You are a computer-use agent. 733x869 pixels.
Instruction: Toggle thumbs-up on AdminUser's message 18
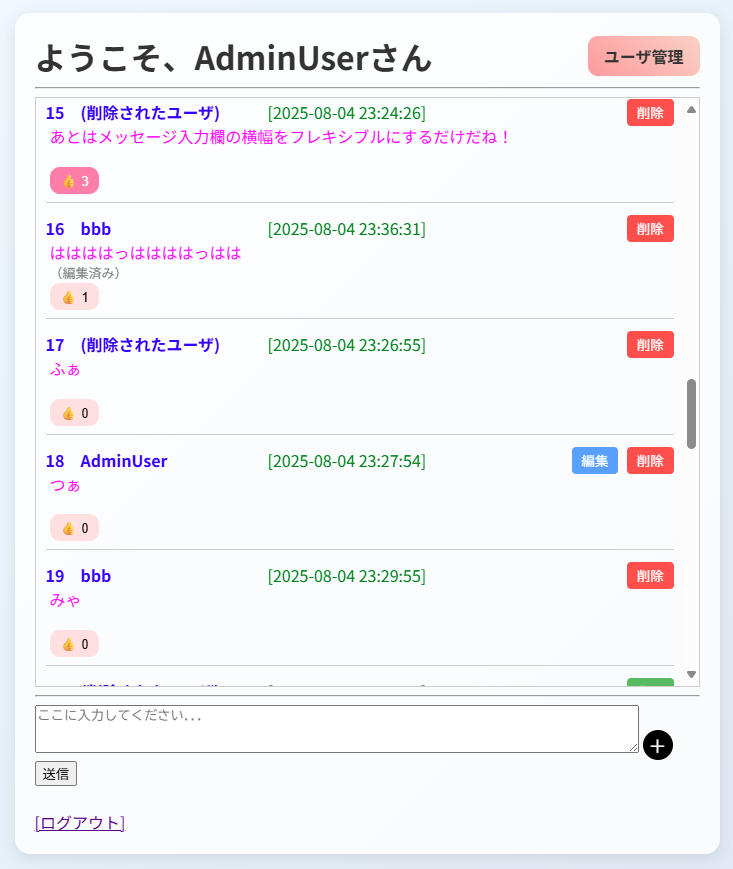[x=74, y=527]
